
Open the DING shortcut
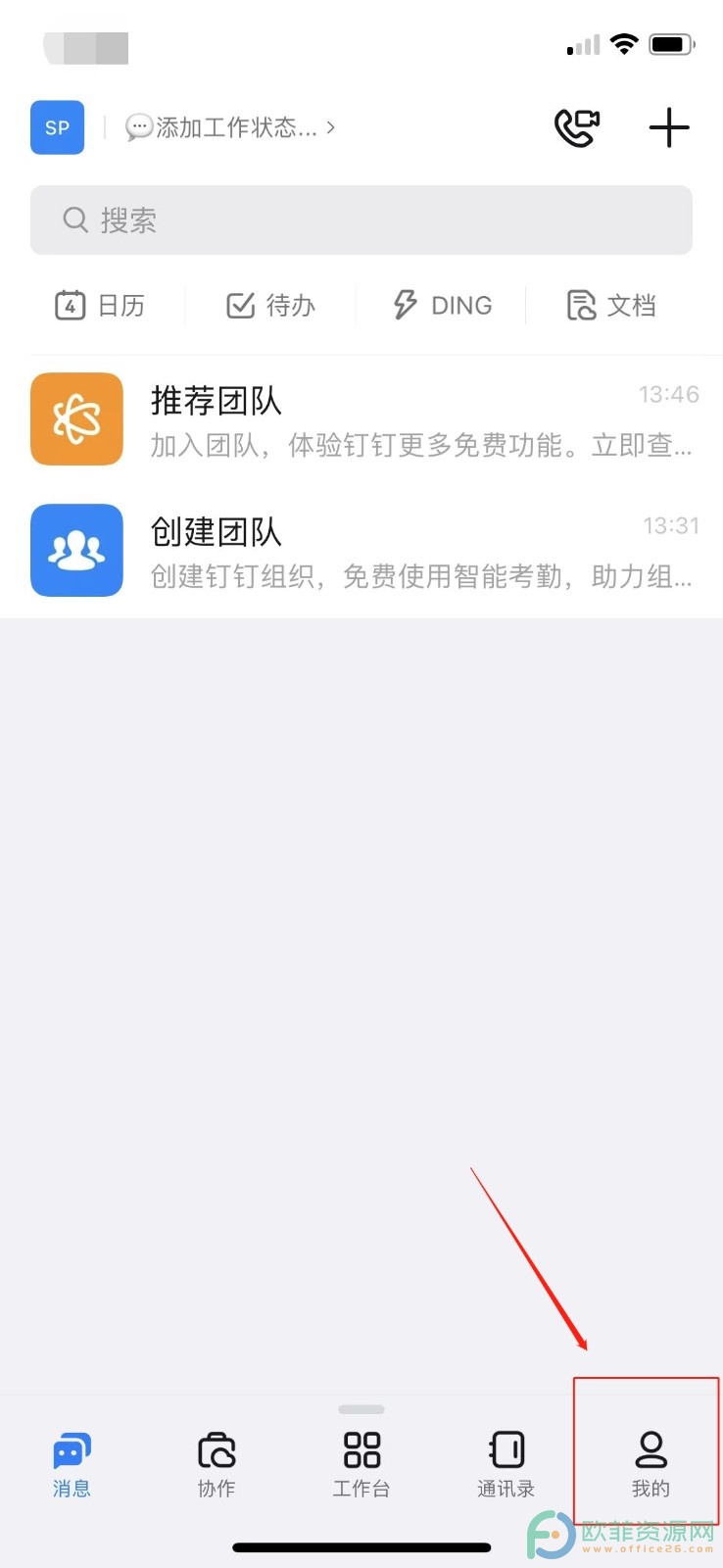pos(442,306)
